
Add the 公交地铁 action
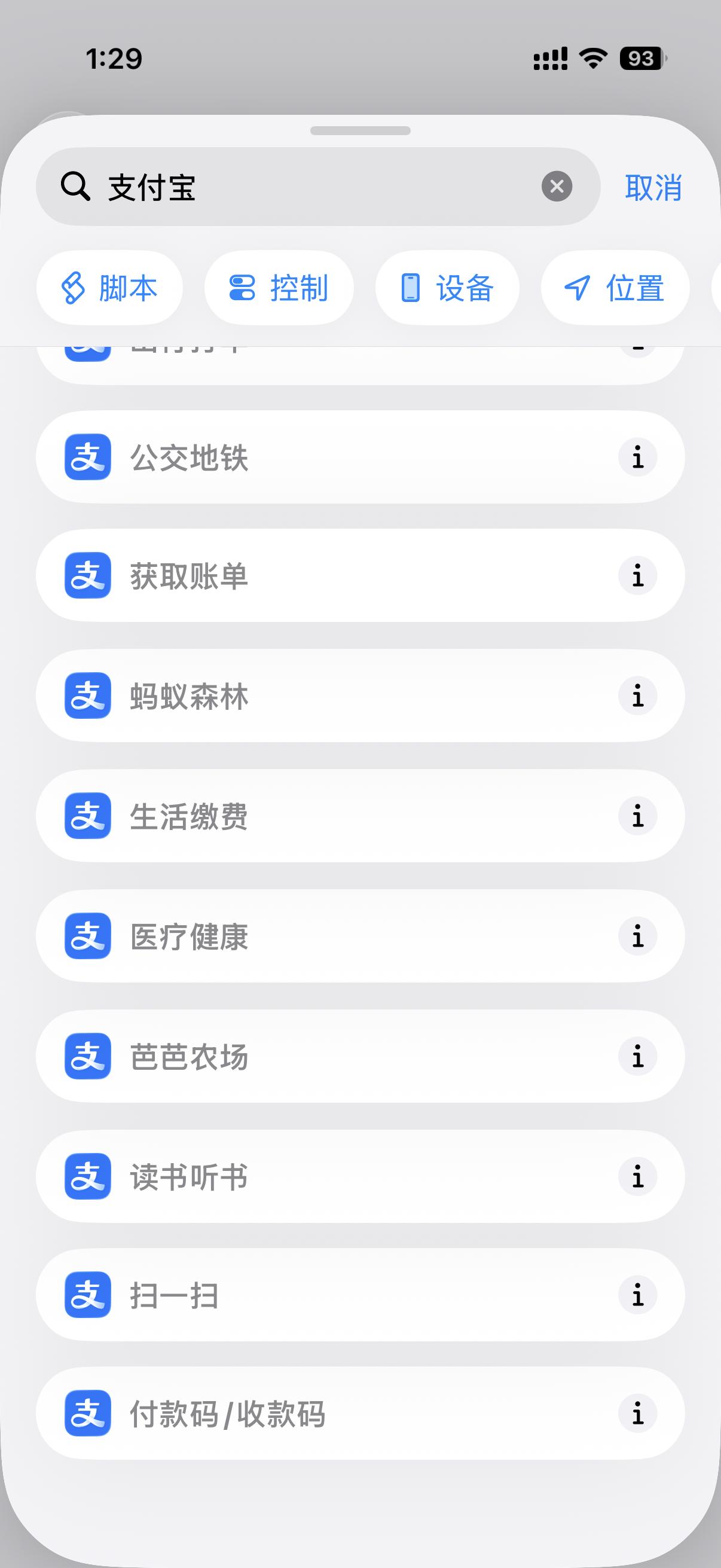tap(304, 457)
